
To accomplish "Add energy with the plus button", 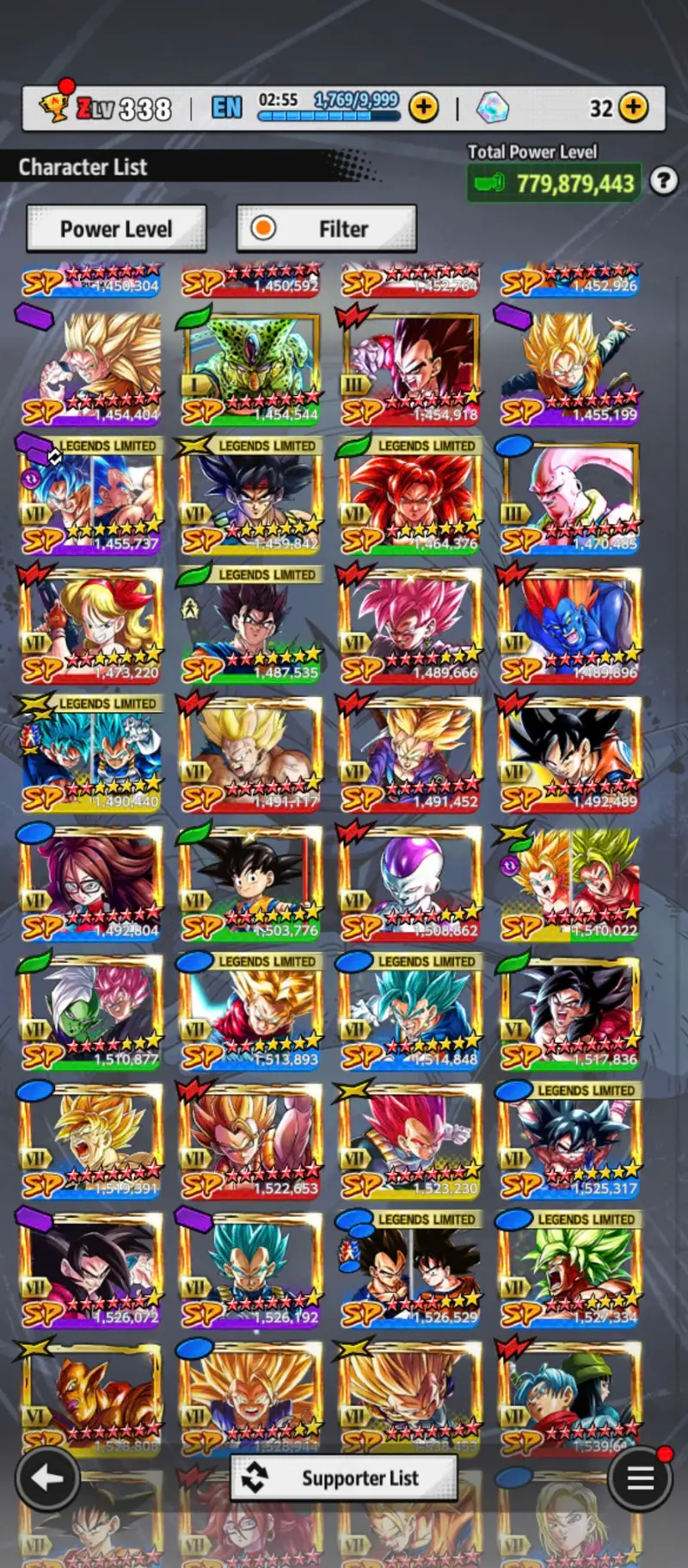I will tap(423, 108).
